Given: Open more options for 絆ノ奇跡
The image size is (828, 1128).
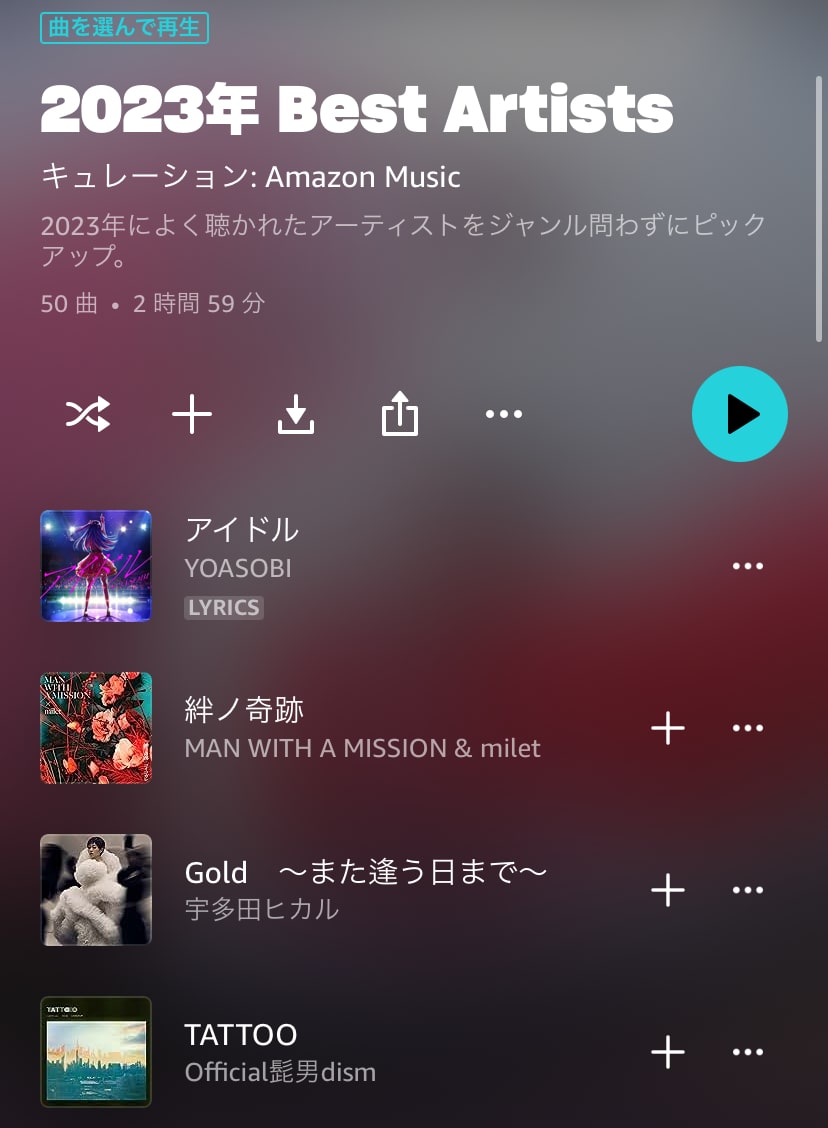Looking at the screenshot, I should (x=748, y=728).
